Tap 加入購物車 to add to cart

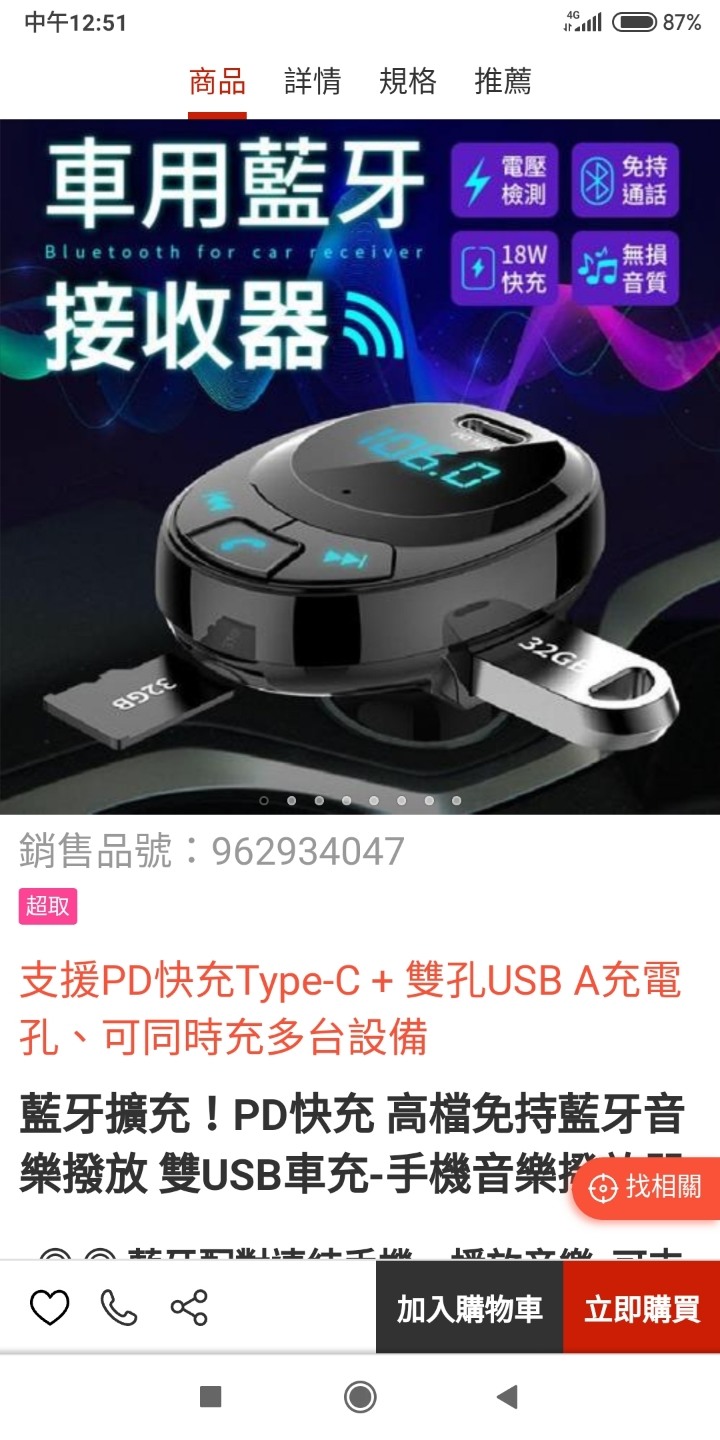click(x=469, y=1308)
